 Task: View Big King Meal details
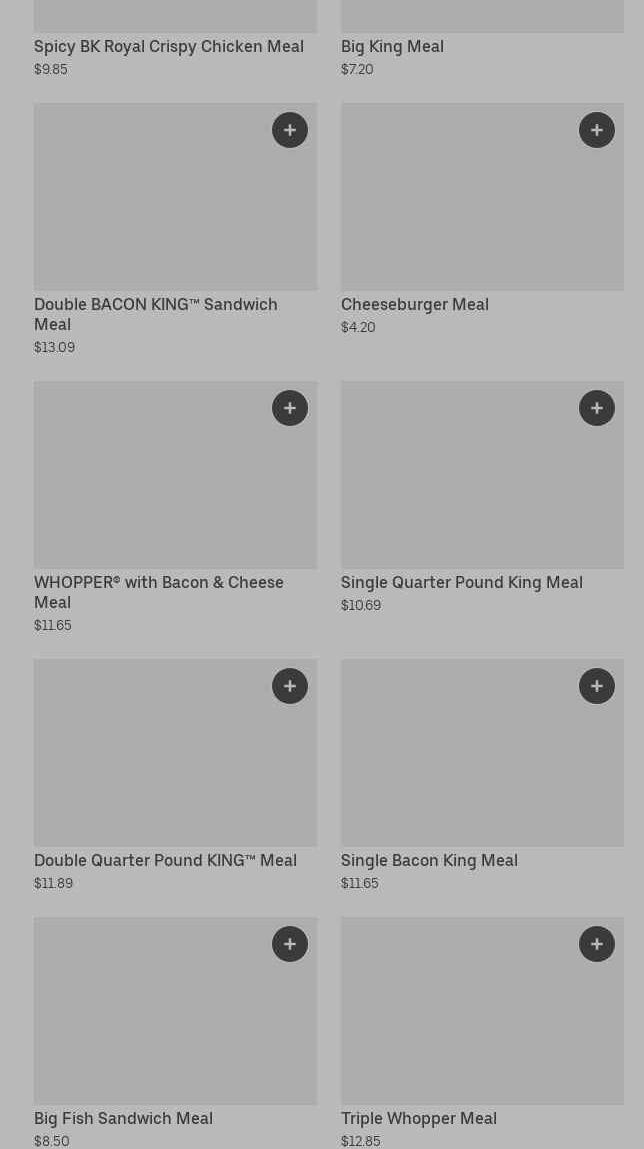(392, 46)
